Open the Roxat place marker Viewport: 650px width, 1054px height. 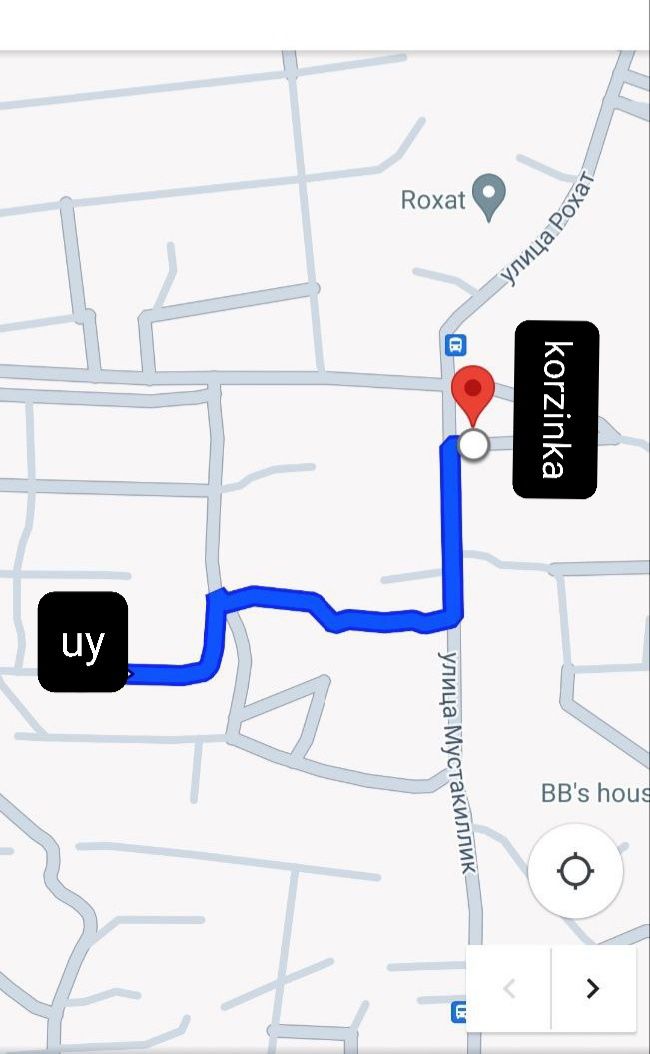tap(489, 197)
